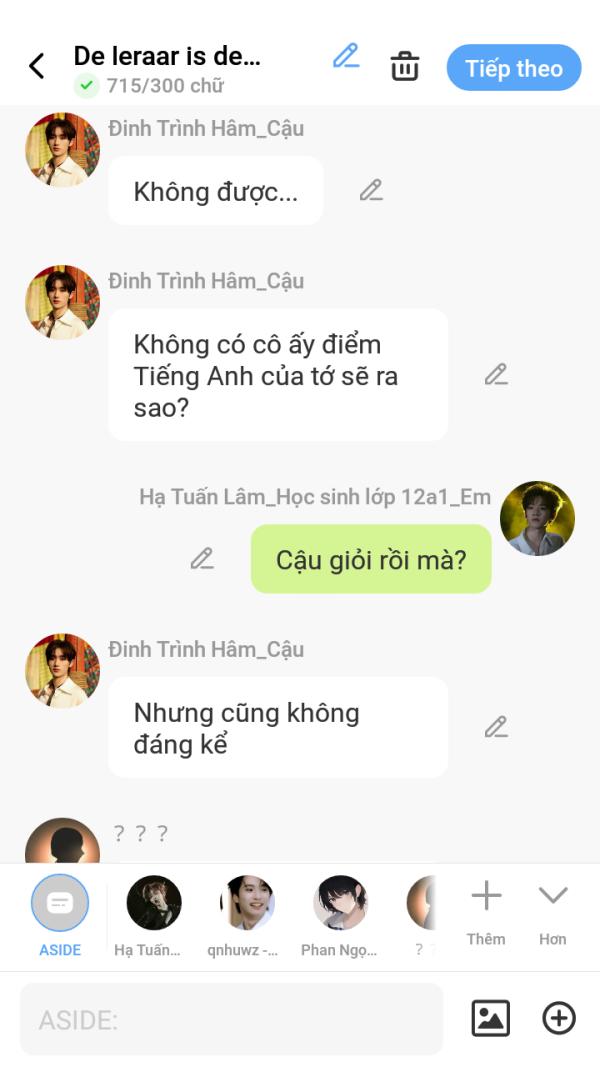Open the circled plus options

click(x=559, y=1018)
